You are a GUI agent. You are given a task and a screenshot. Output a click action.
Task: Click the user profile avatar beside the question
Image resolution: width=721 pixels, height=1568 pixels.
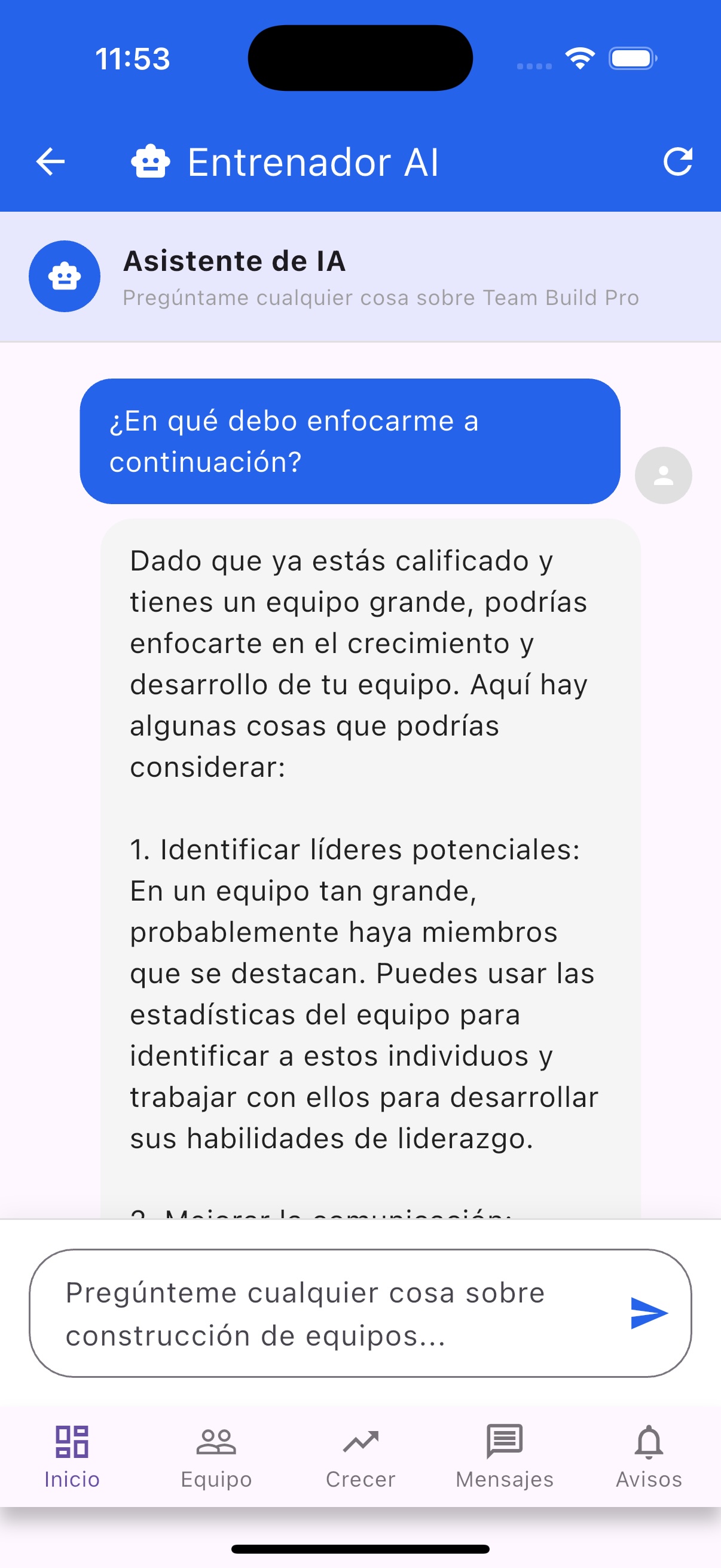662,475
